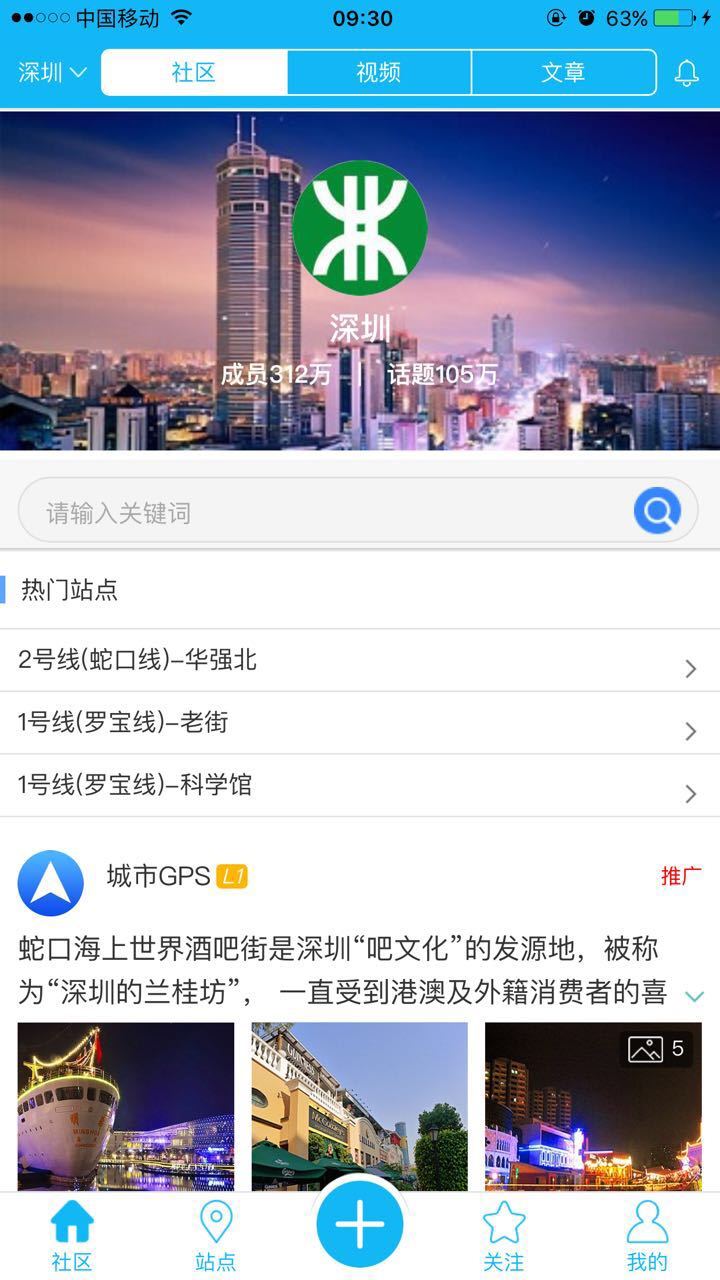Open 1号线(罗宝线)–老街 station

[360, 723]
